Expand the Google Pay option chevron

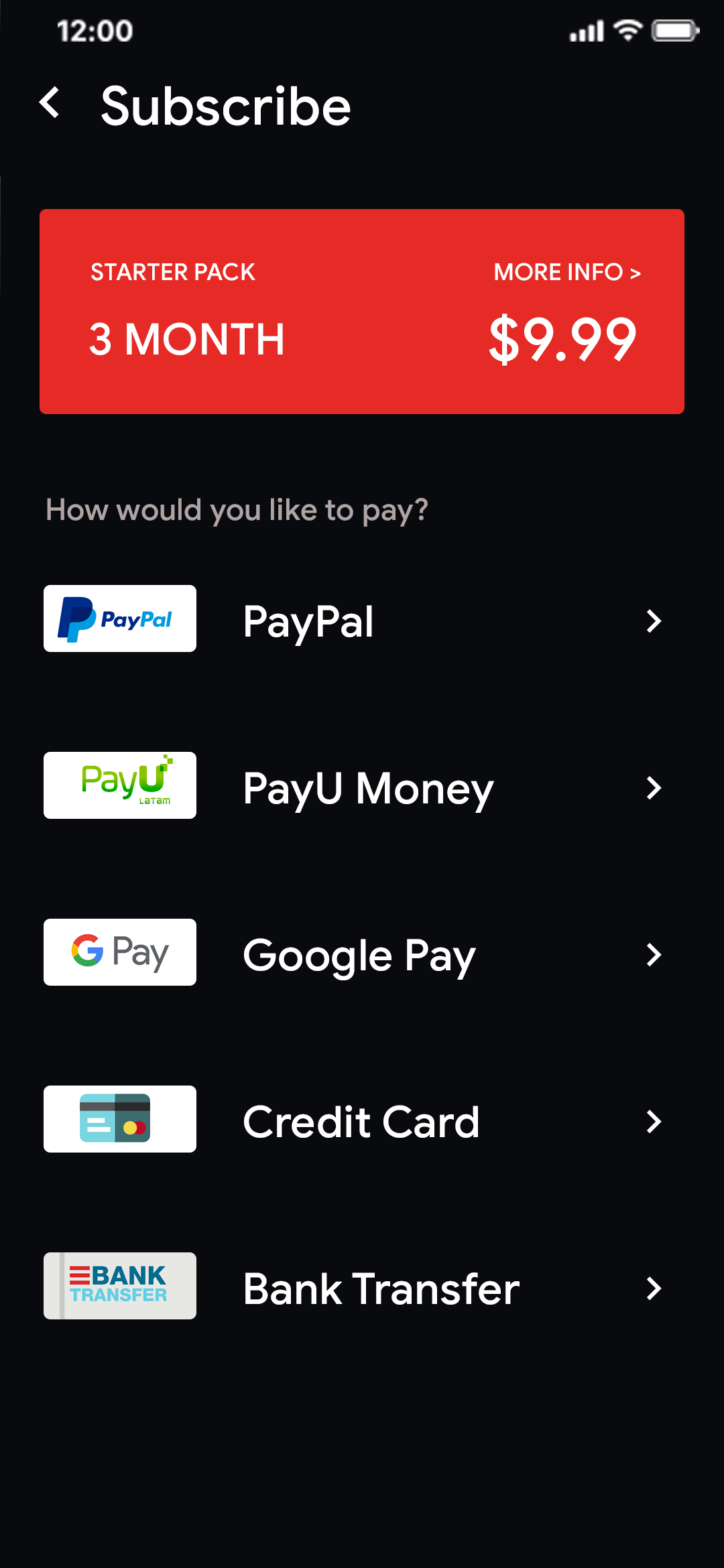pyautogui.click(x=654, y=954)
